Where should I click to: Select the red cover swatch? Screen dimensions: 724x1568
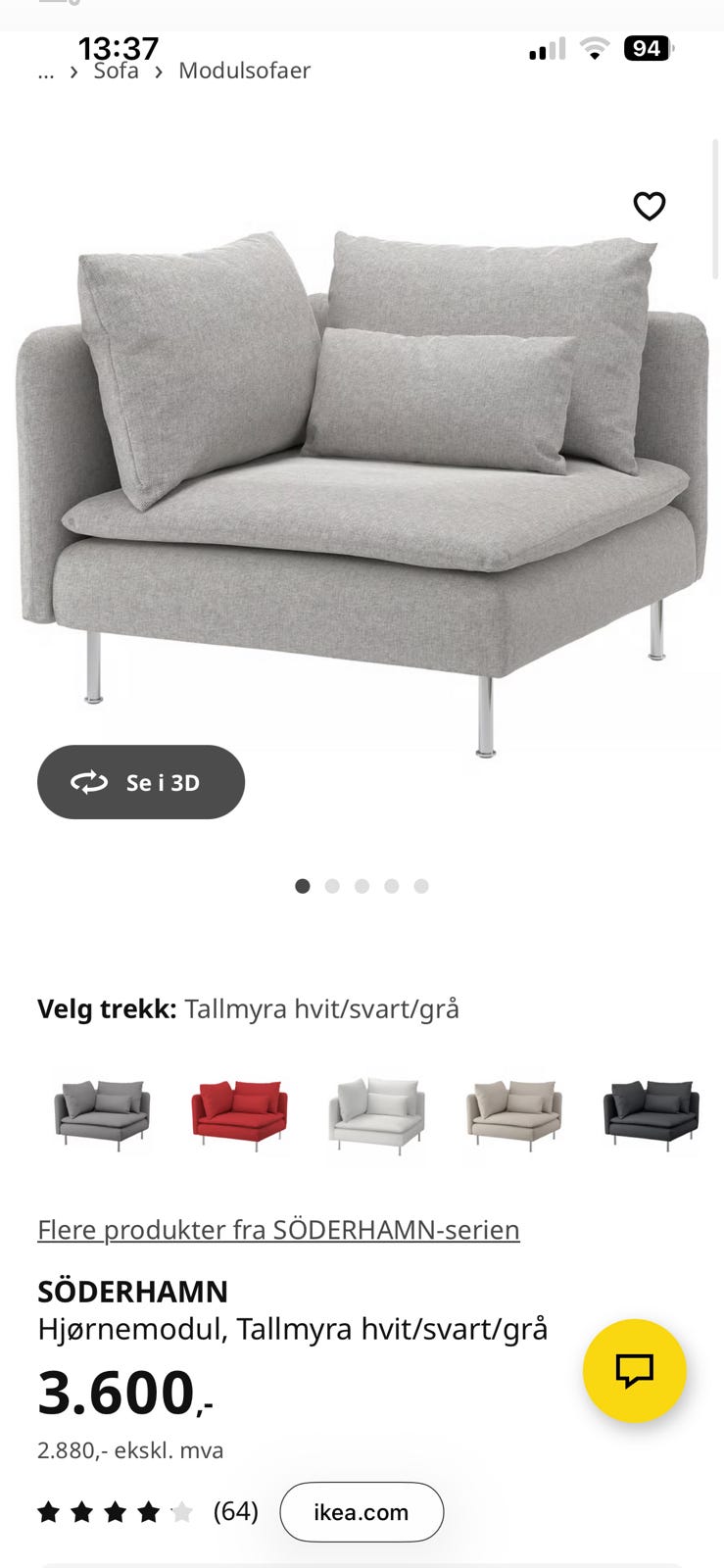coord(239,1115)
